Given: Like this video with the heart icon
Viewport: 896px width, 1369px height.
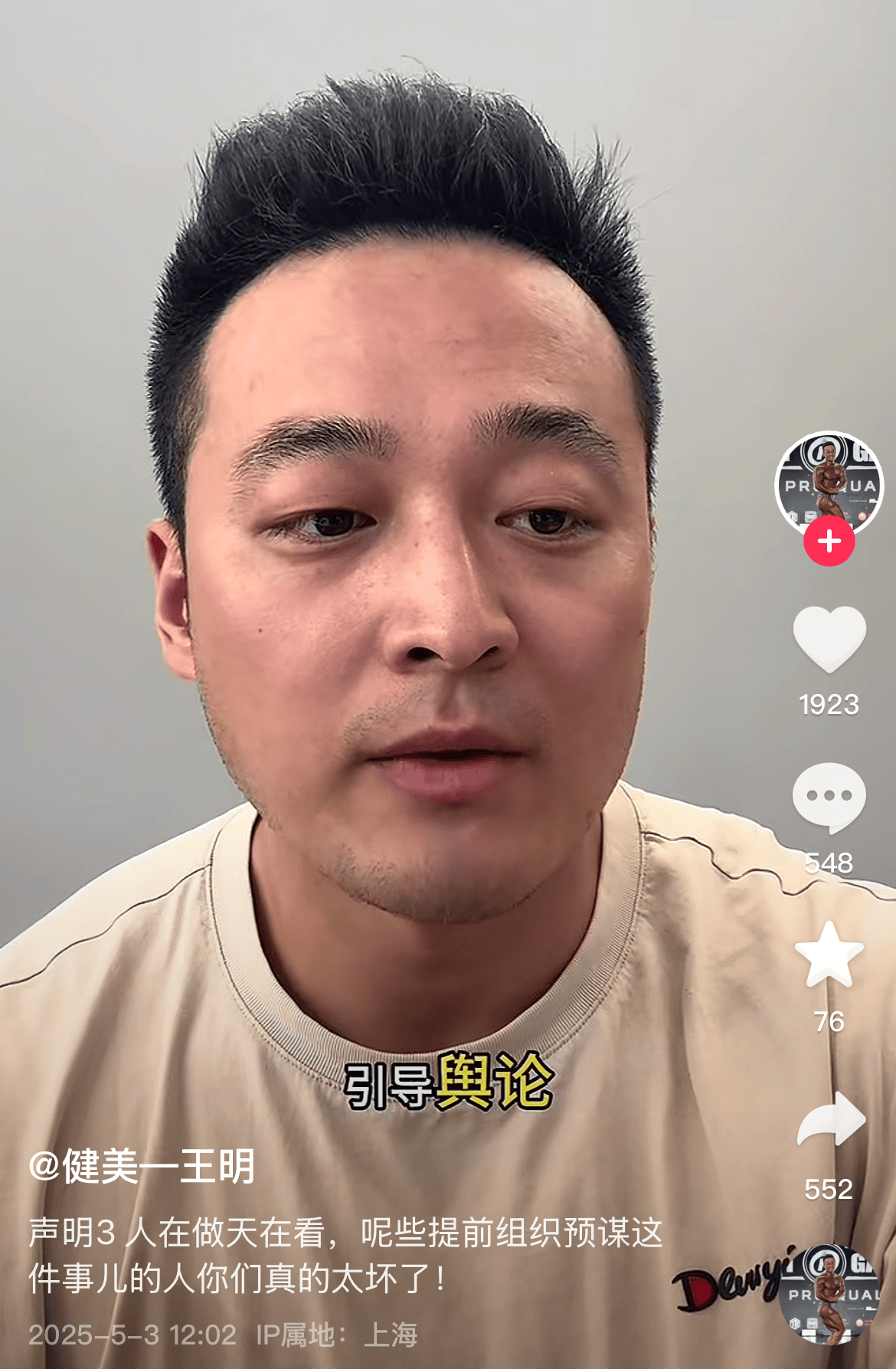Looking at the screenshot, I should click(829, 639).
